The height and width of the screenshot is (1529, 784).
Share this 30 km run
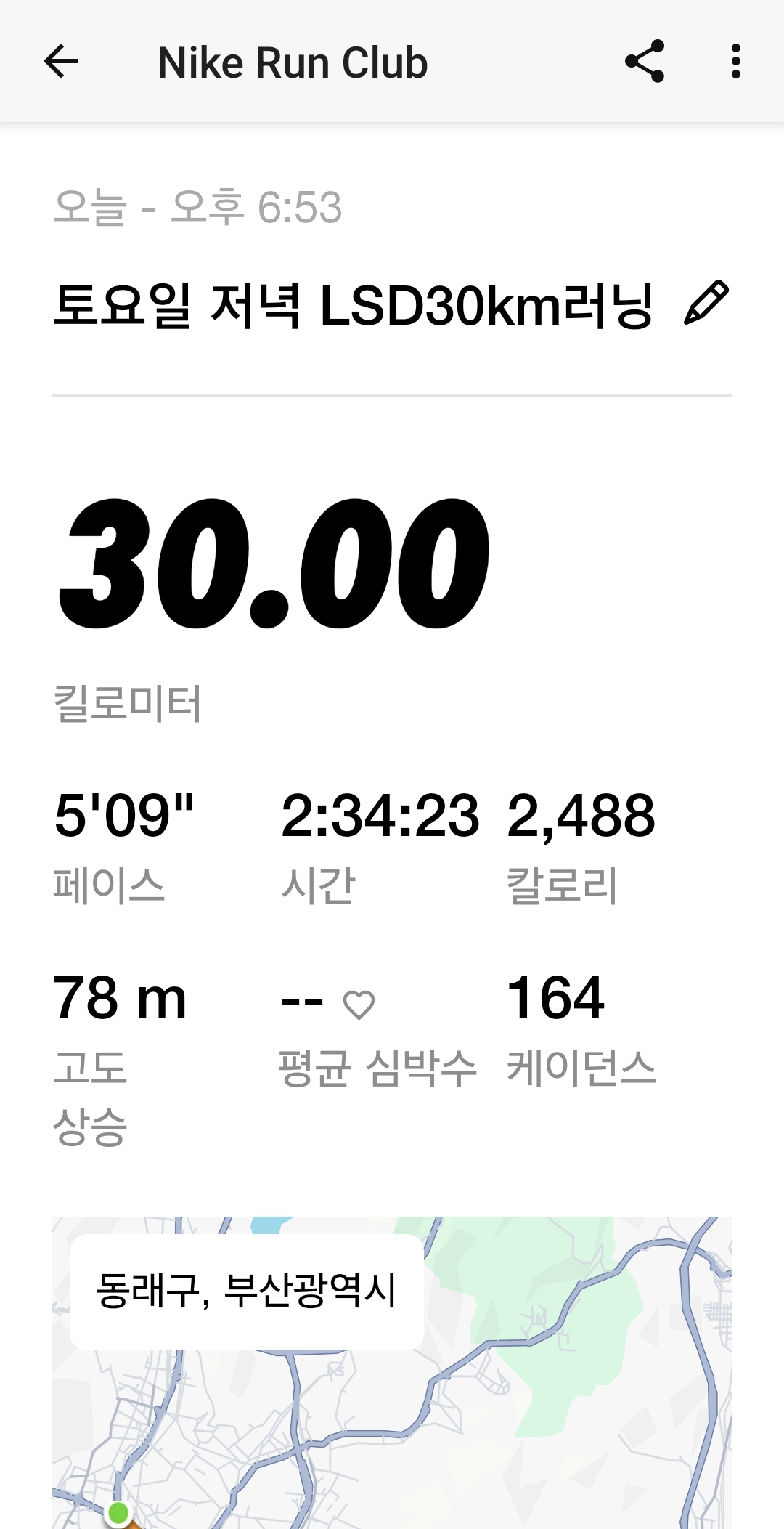coord(645,62)
